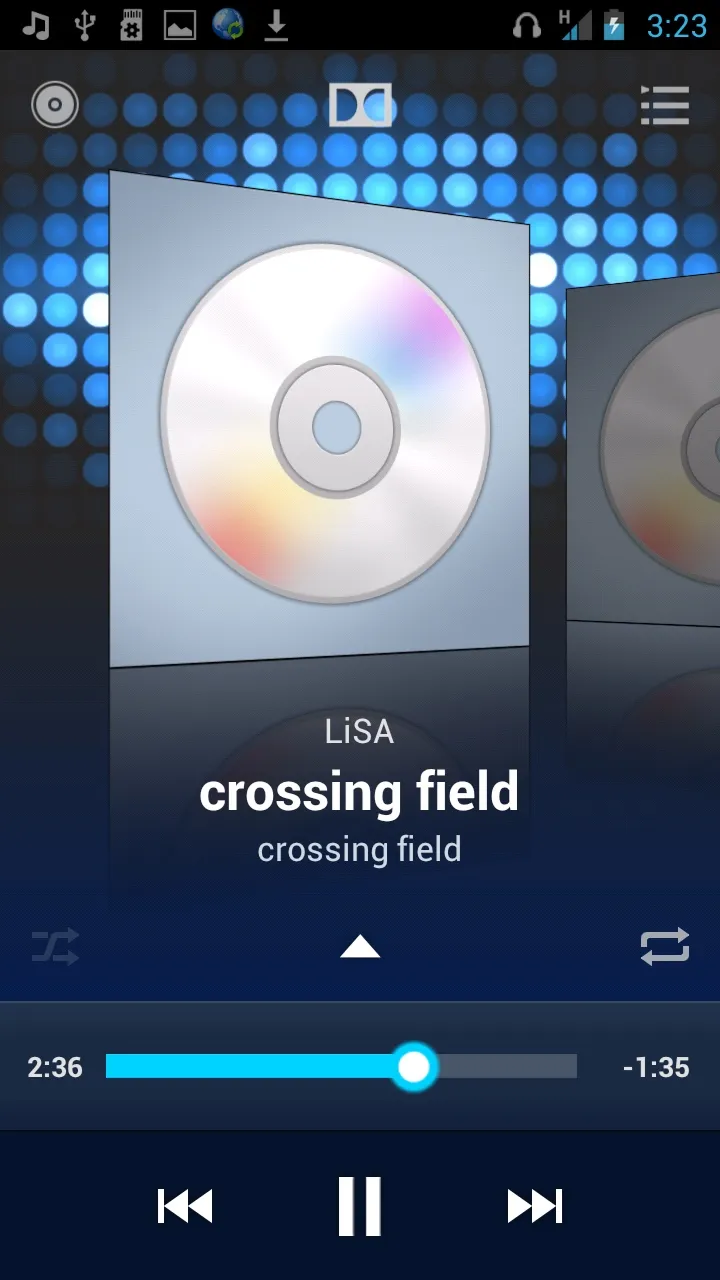720x1280 pixels.
Task: Expand the up arrow panel
Action: coord(360,946)
